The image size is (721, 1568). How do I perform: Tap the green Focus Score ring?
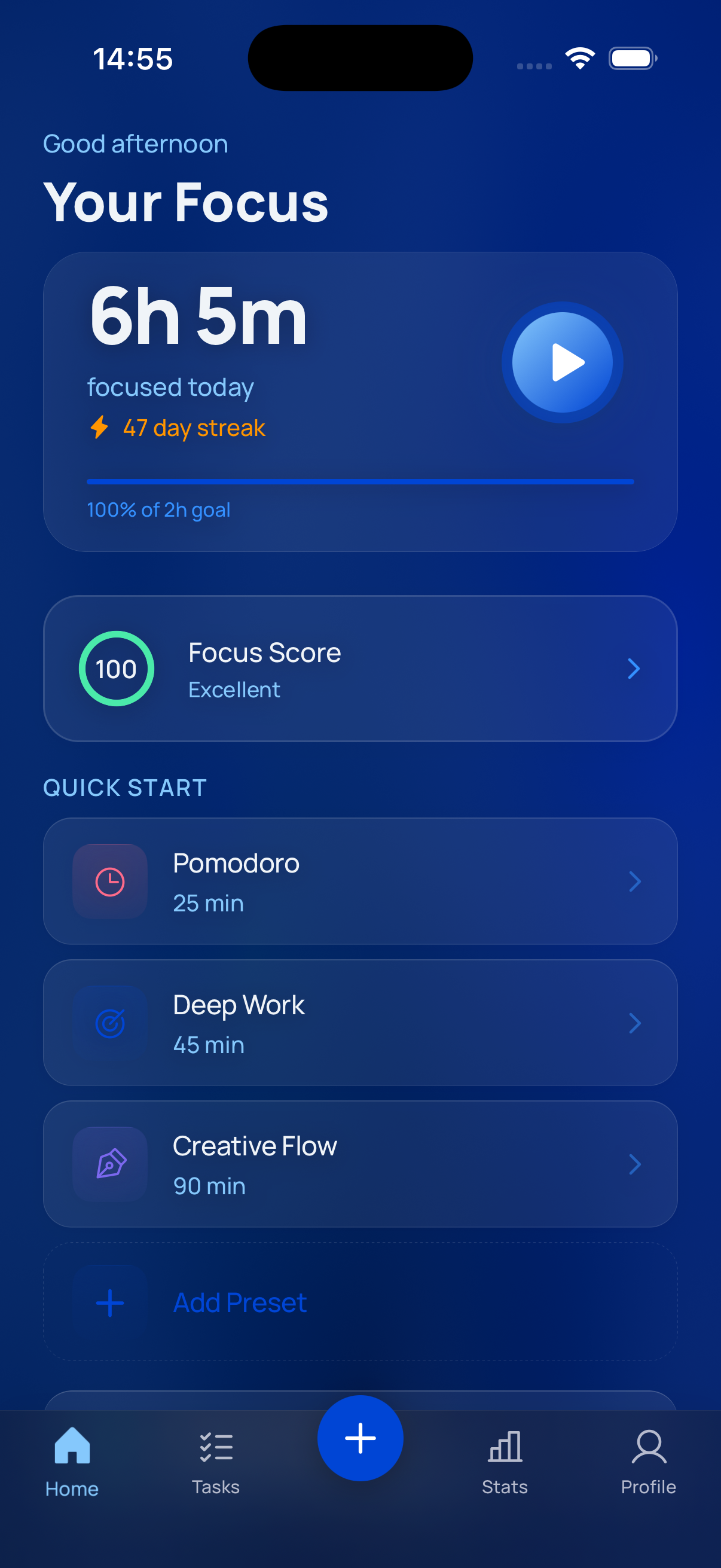point(116,668)
